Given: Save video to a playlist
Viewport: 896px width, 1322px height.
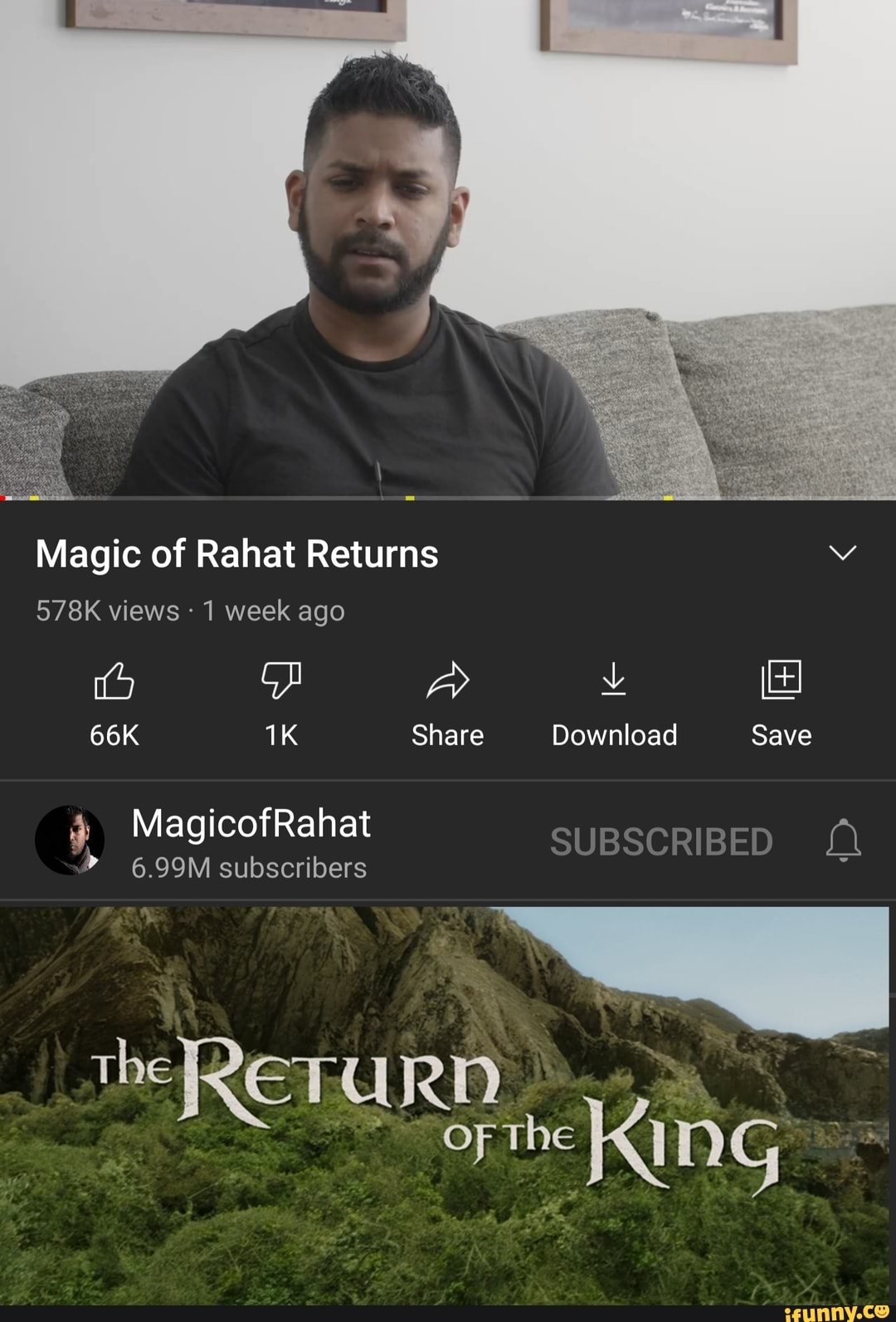Looking at the screenshot, I should pos(781,682).
